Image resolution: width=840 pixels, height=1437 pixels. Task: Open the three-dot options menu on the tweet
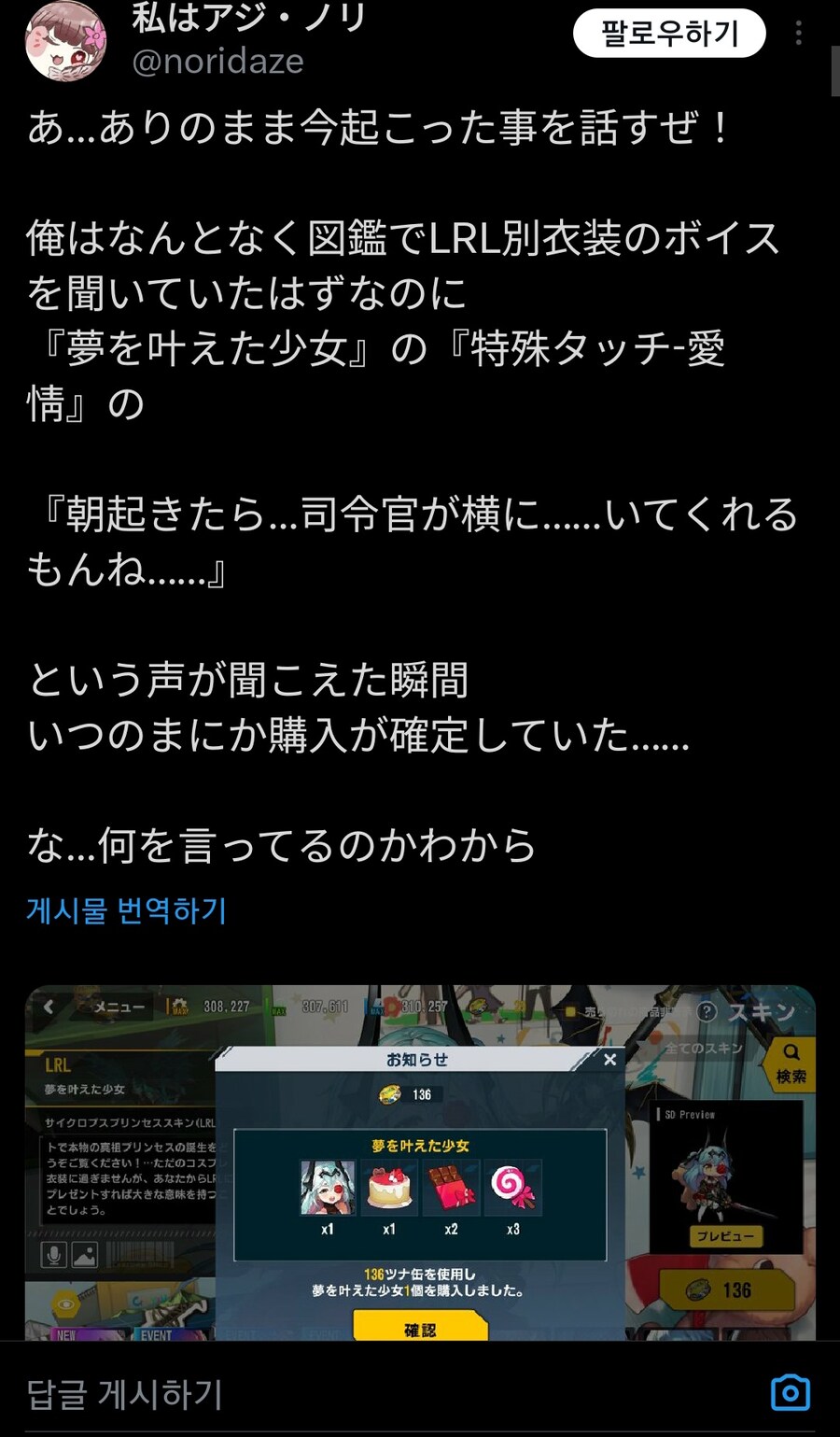(799, 33)
